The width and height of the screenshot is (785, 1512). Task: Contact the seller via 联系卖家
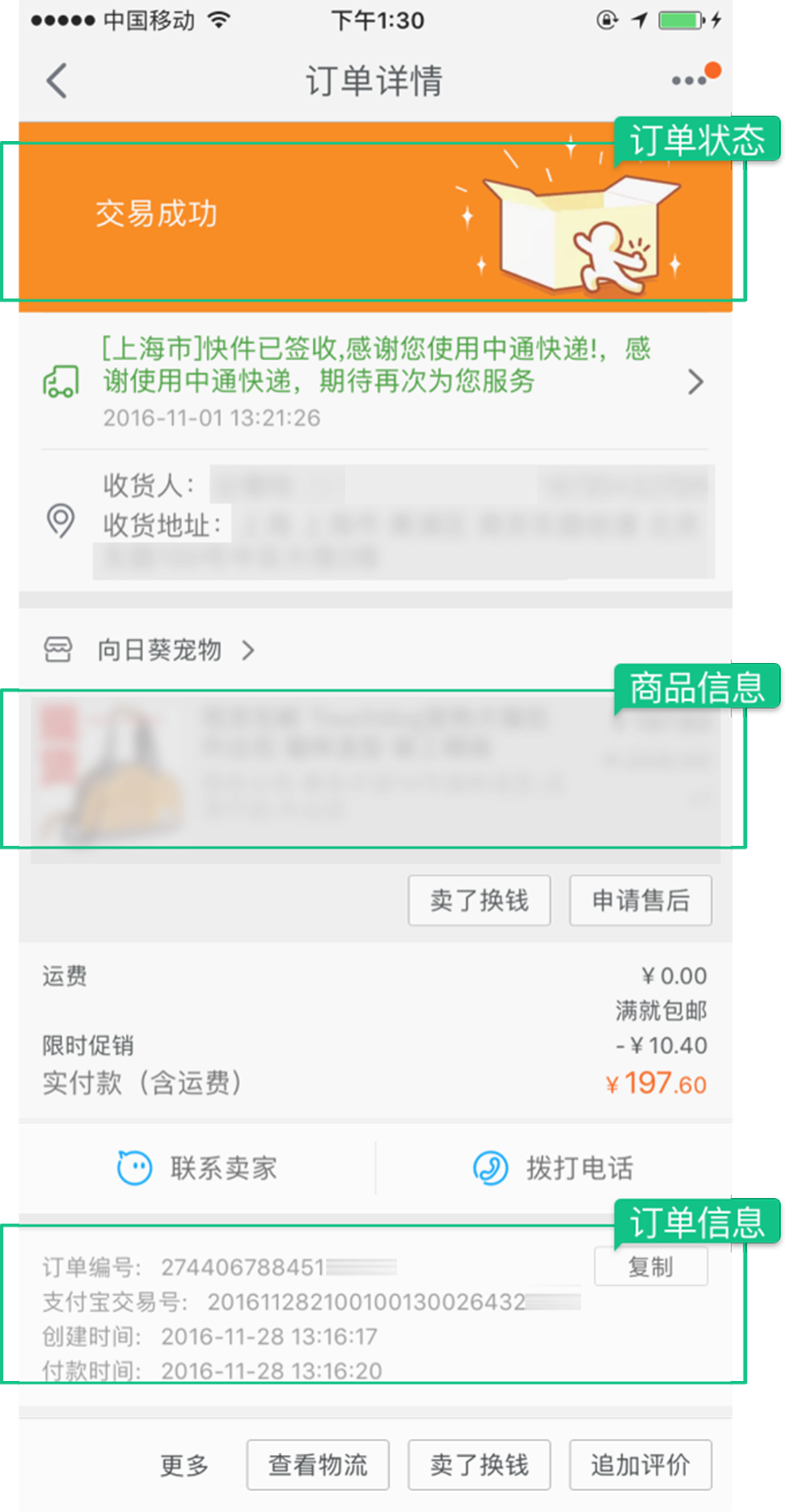coord(198,1168)
